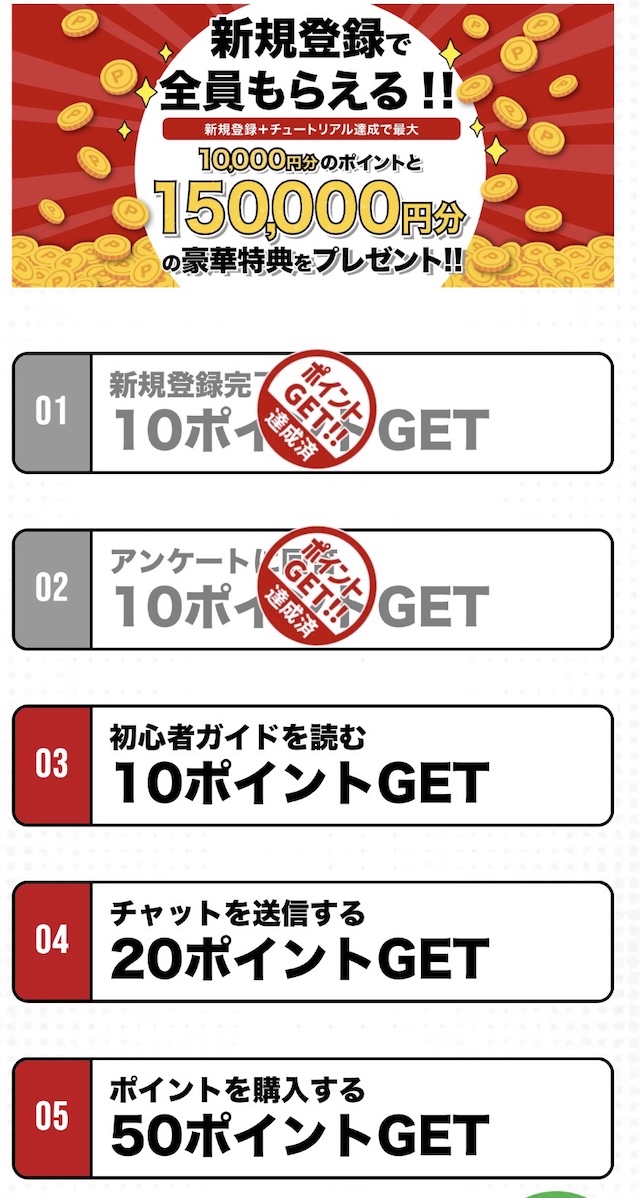Tap the completed 新規登録完了 step card
Screen dimensions: 640x1198
pyautogui.click(x=312, y=412)
